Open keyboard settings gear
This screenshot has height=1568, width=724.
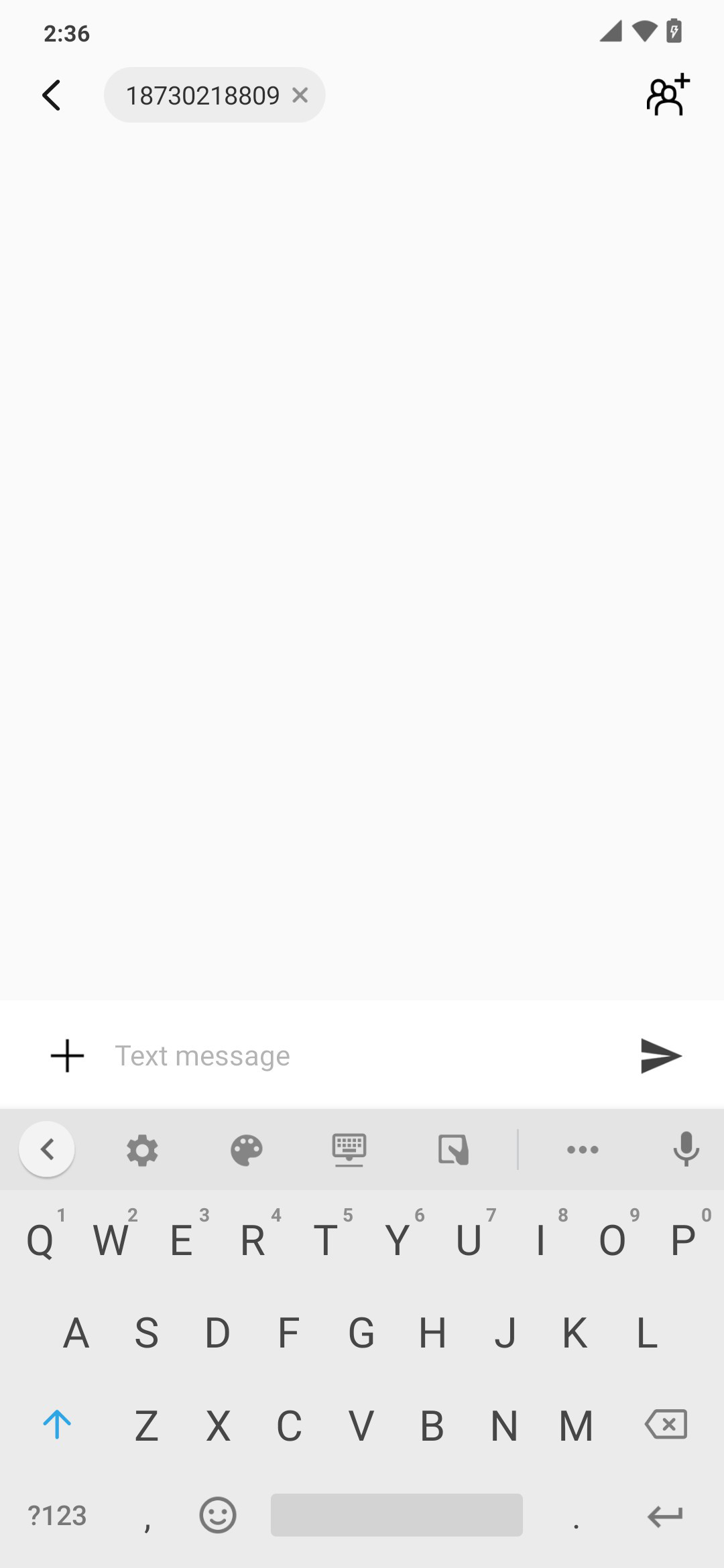(x=142, y=1150)
